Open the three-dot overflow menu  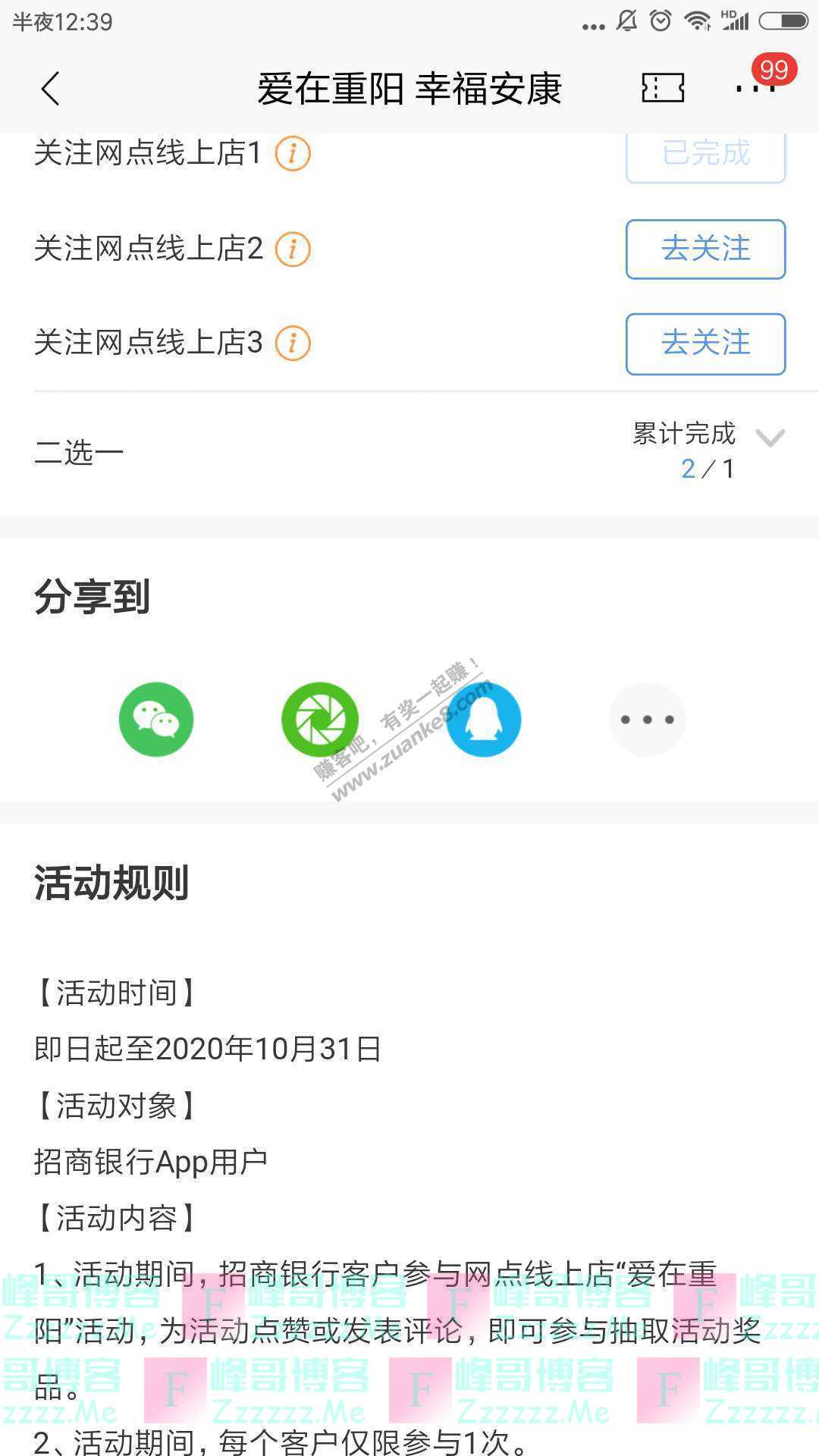tap(756, 87)
